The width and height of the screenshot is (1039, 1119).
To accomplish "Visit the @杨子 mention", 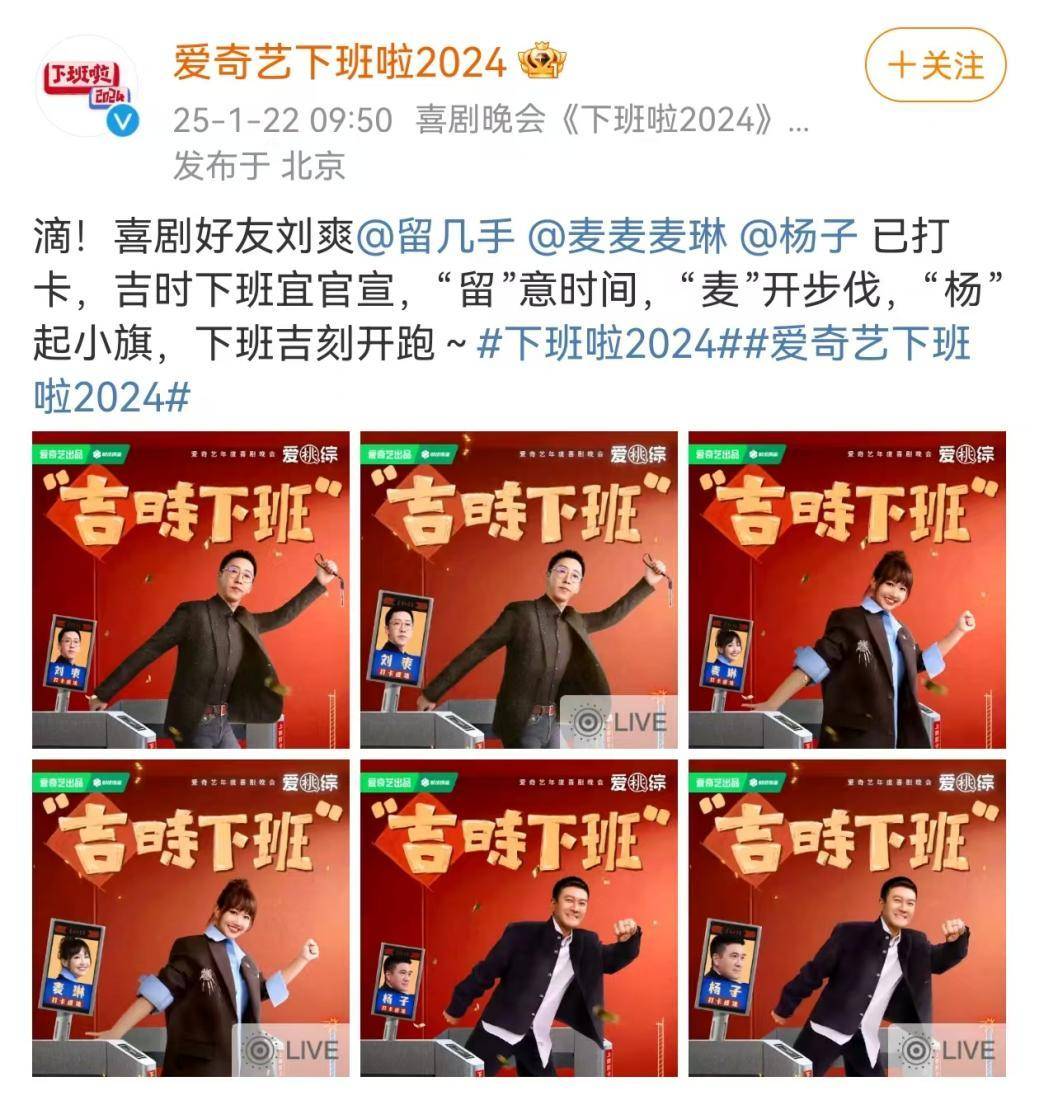I will (x=798, y=238).
